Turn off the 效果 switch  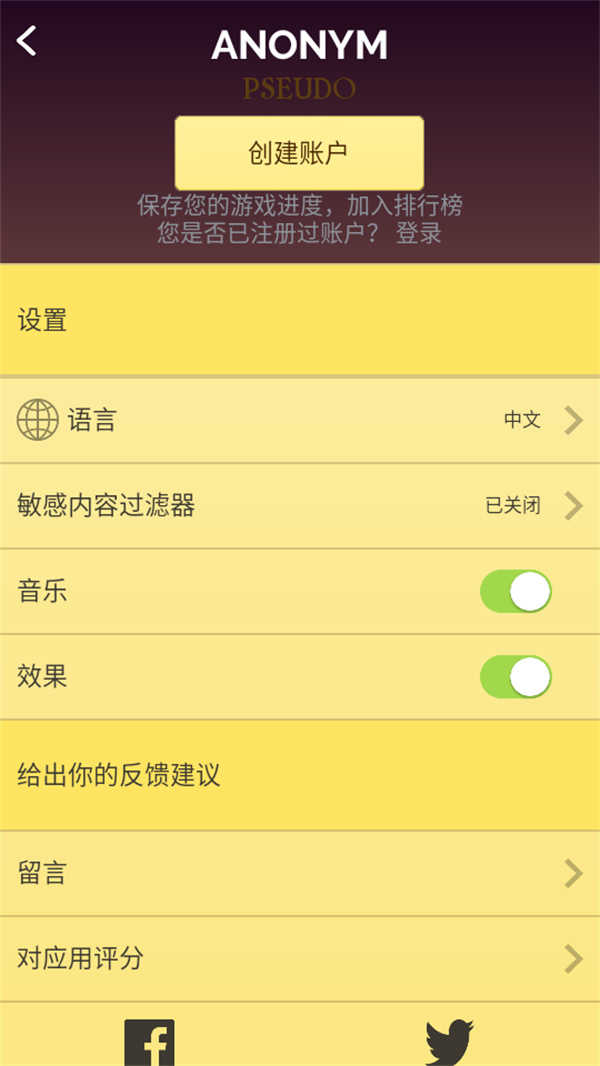coord(516,677)
